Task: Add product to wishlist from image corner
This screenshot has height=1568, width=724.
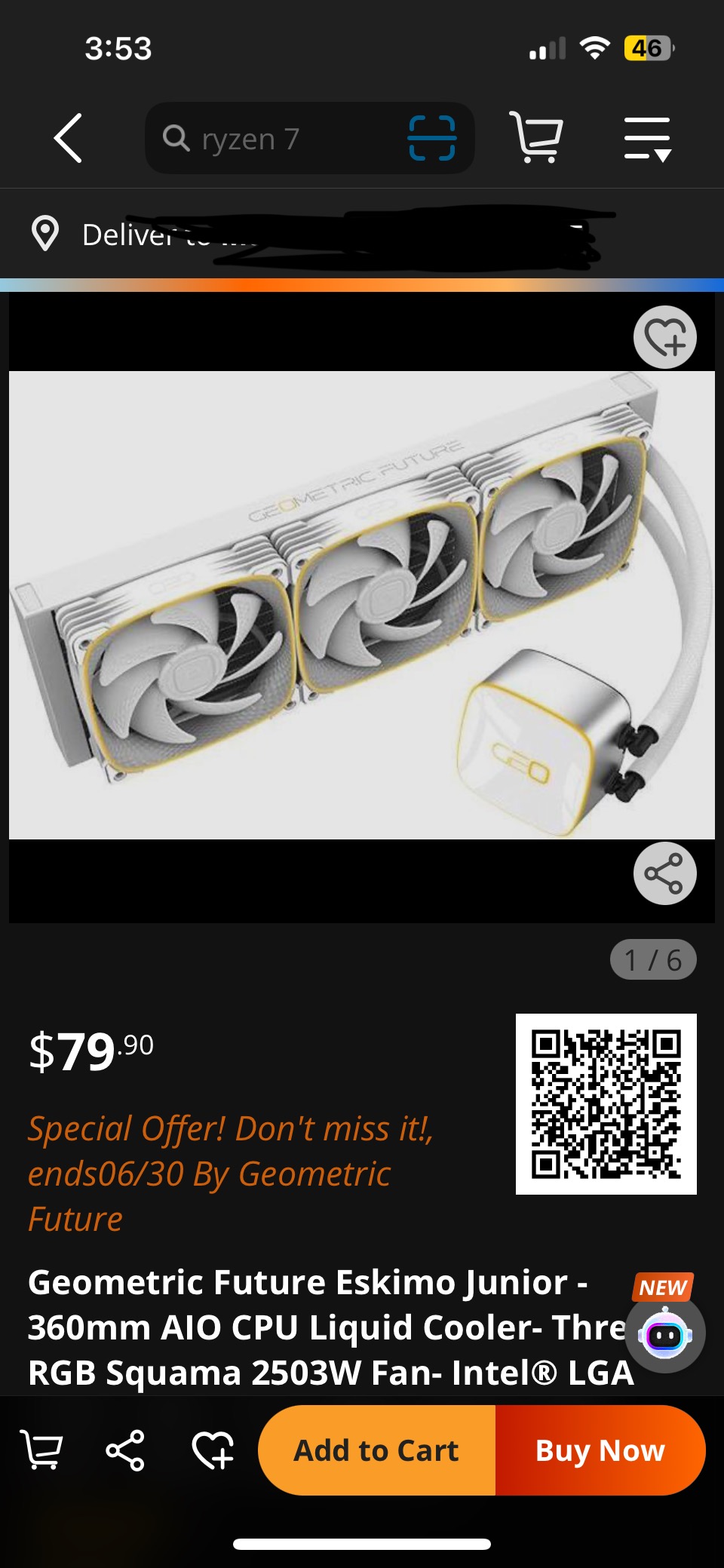Action: [664, 337]
